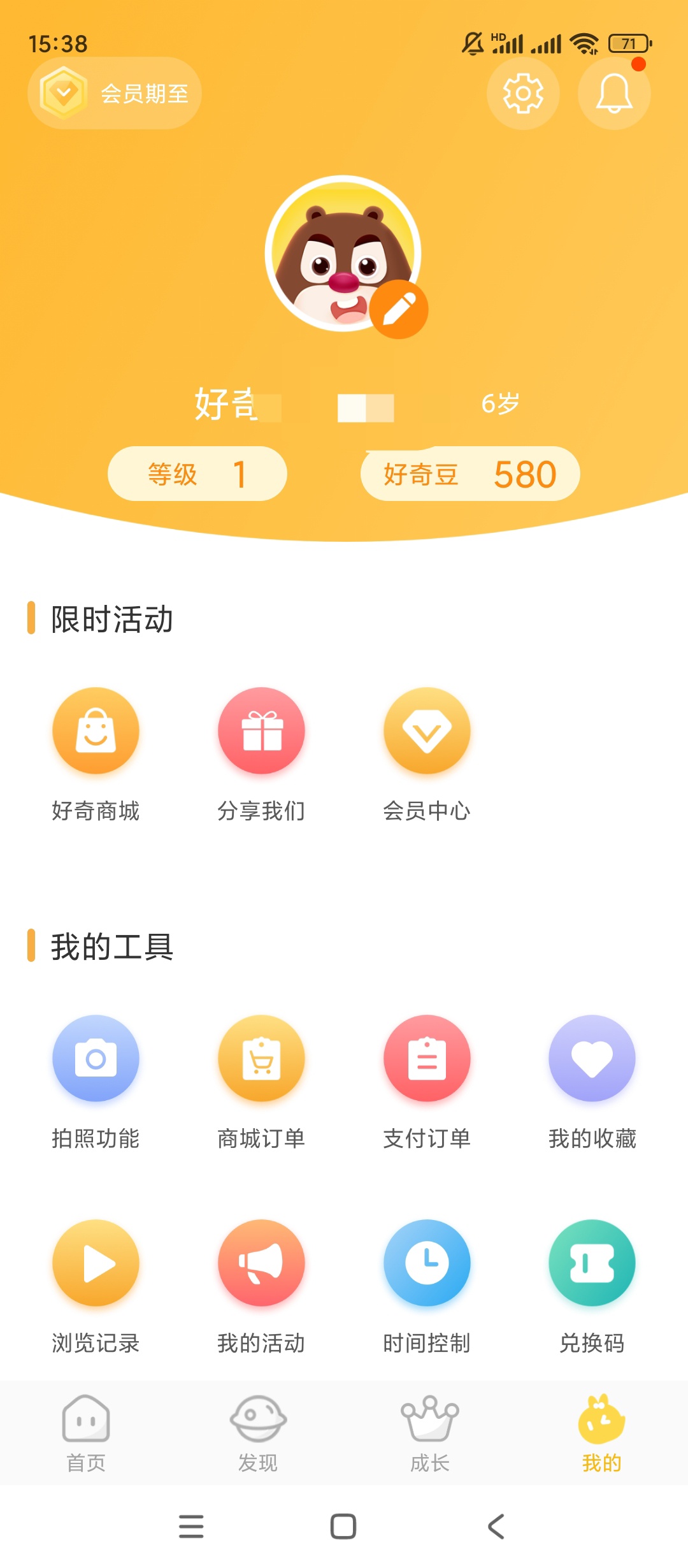Launch 拍照功能 camera tool
The width and height of the screenshot is (688, 1568).
click(96, 1059)
